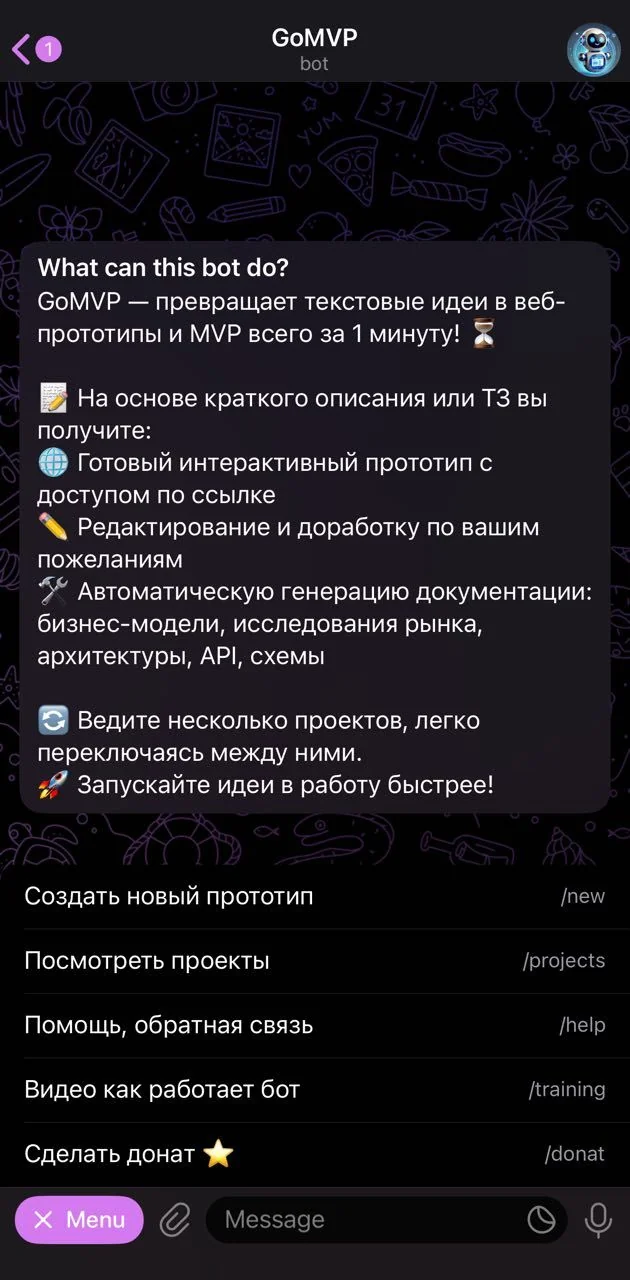The height and width of the screenshot is (1280, 630).
Task: Open the GoMVP bot info header
Action: 314,50
